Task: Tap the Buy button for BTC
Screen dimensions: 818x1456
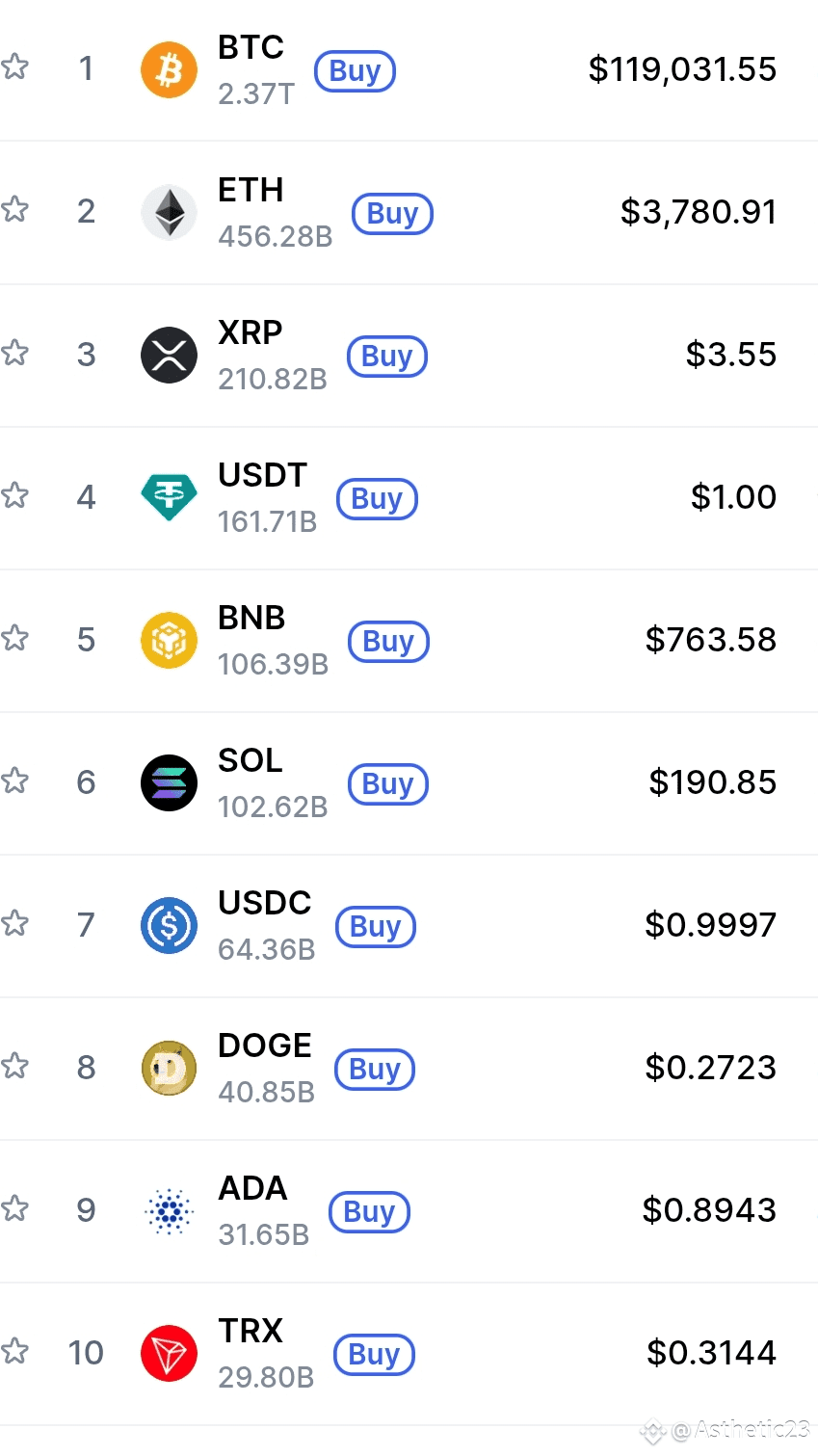Action: point(355,71)
